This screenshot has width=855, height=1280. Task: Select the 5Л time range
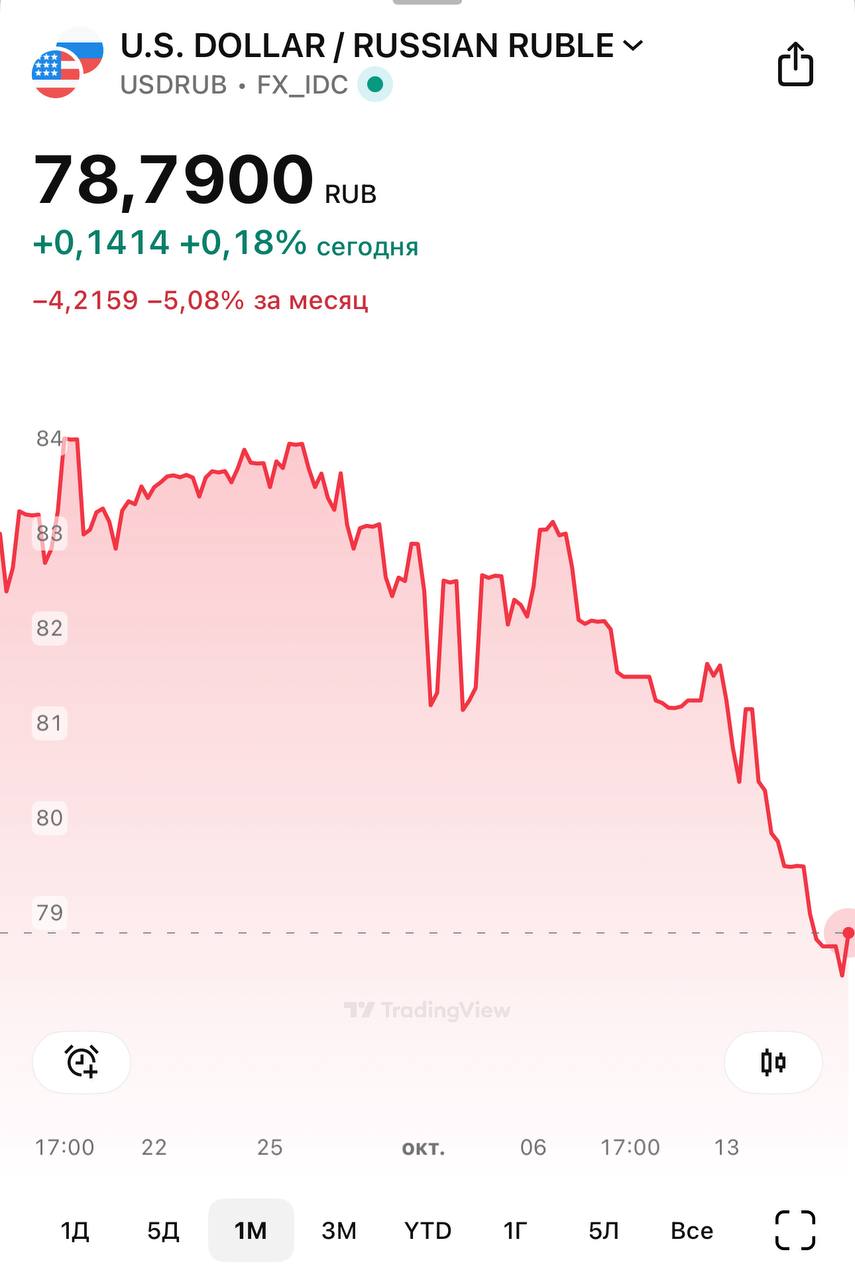tap(603, 1230)
